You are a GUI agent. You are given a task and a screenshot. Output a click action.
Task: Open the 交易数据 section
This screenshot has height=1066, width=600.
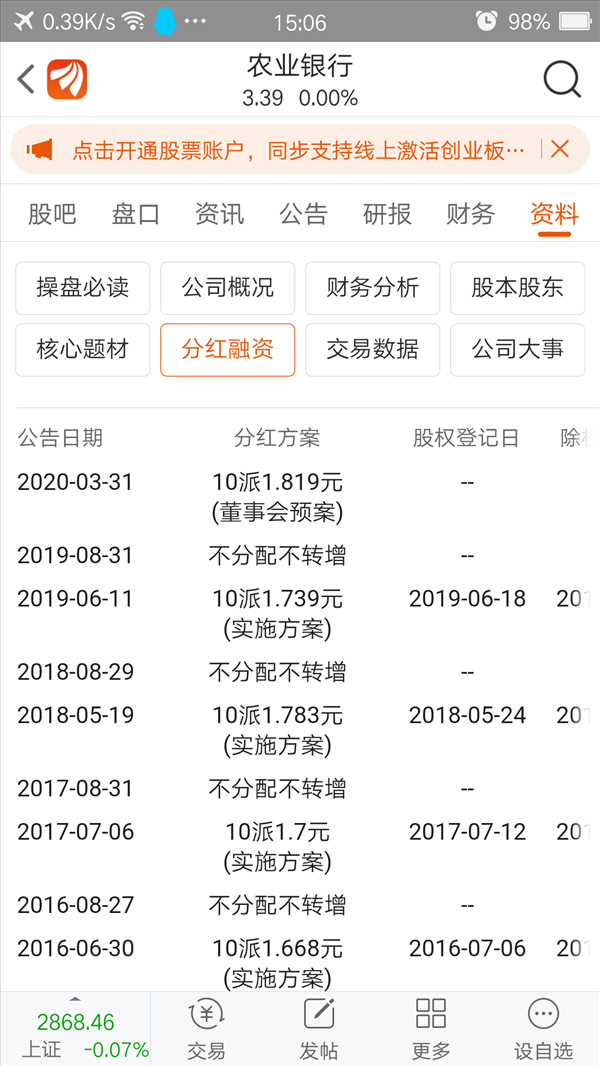(372, 350)
